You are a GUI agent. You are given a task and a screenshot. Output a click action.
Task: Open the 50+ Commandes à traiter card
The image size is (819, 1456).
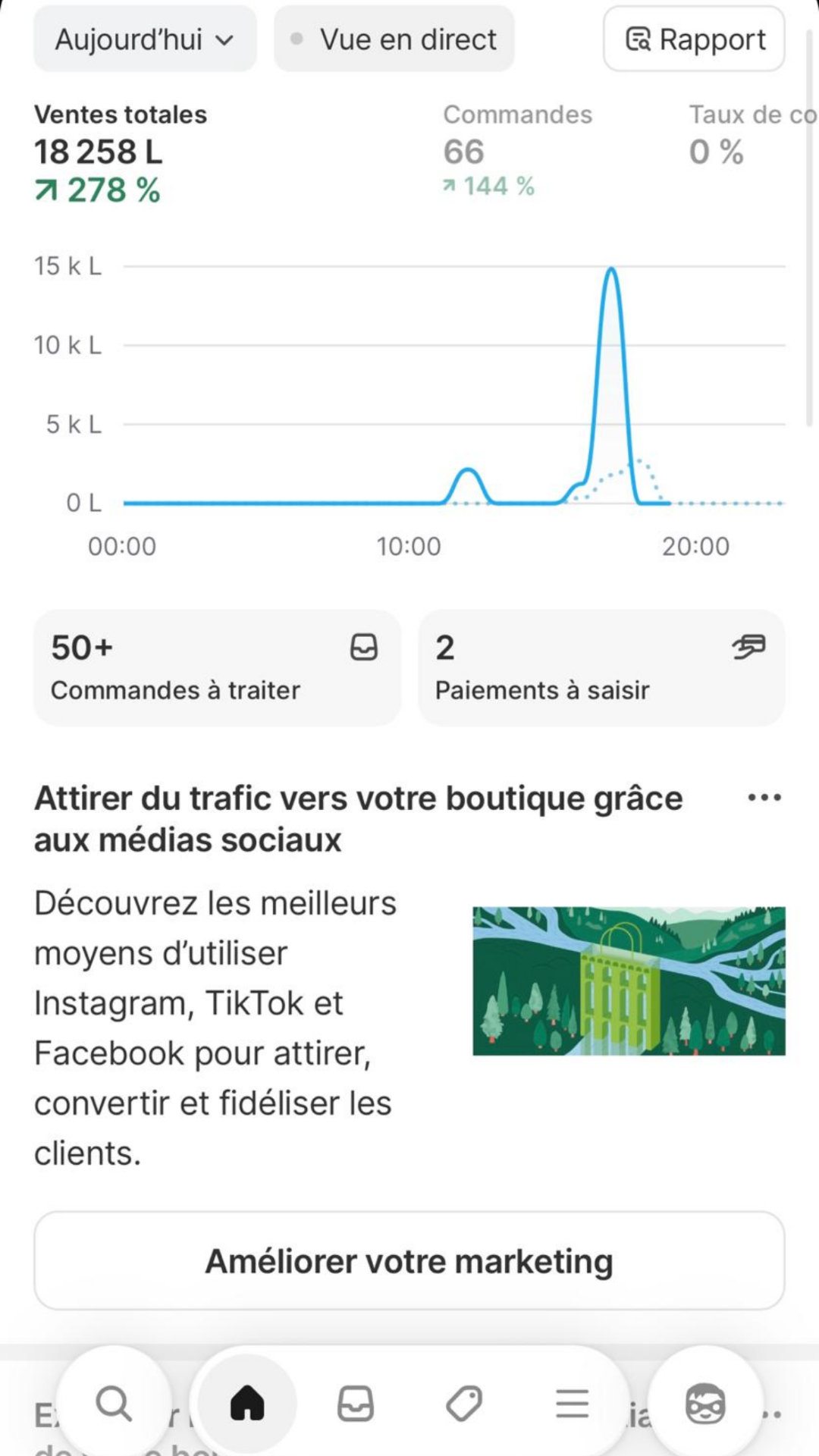(x=217, y=667)
